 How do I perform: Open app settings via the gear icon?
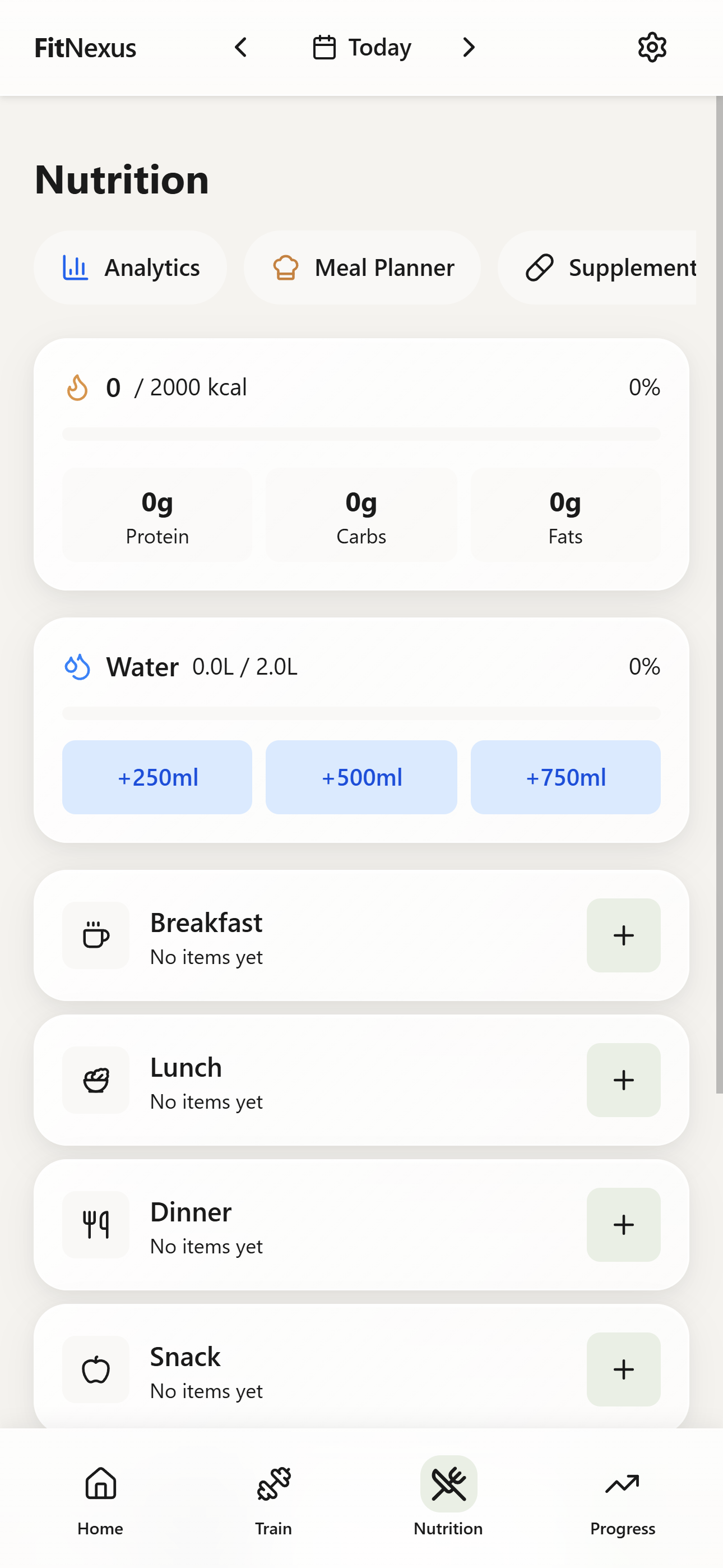pyautogui.click(x=651, y=47)
